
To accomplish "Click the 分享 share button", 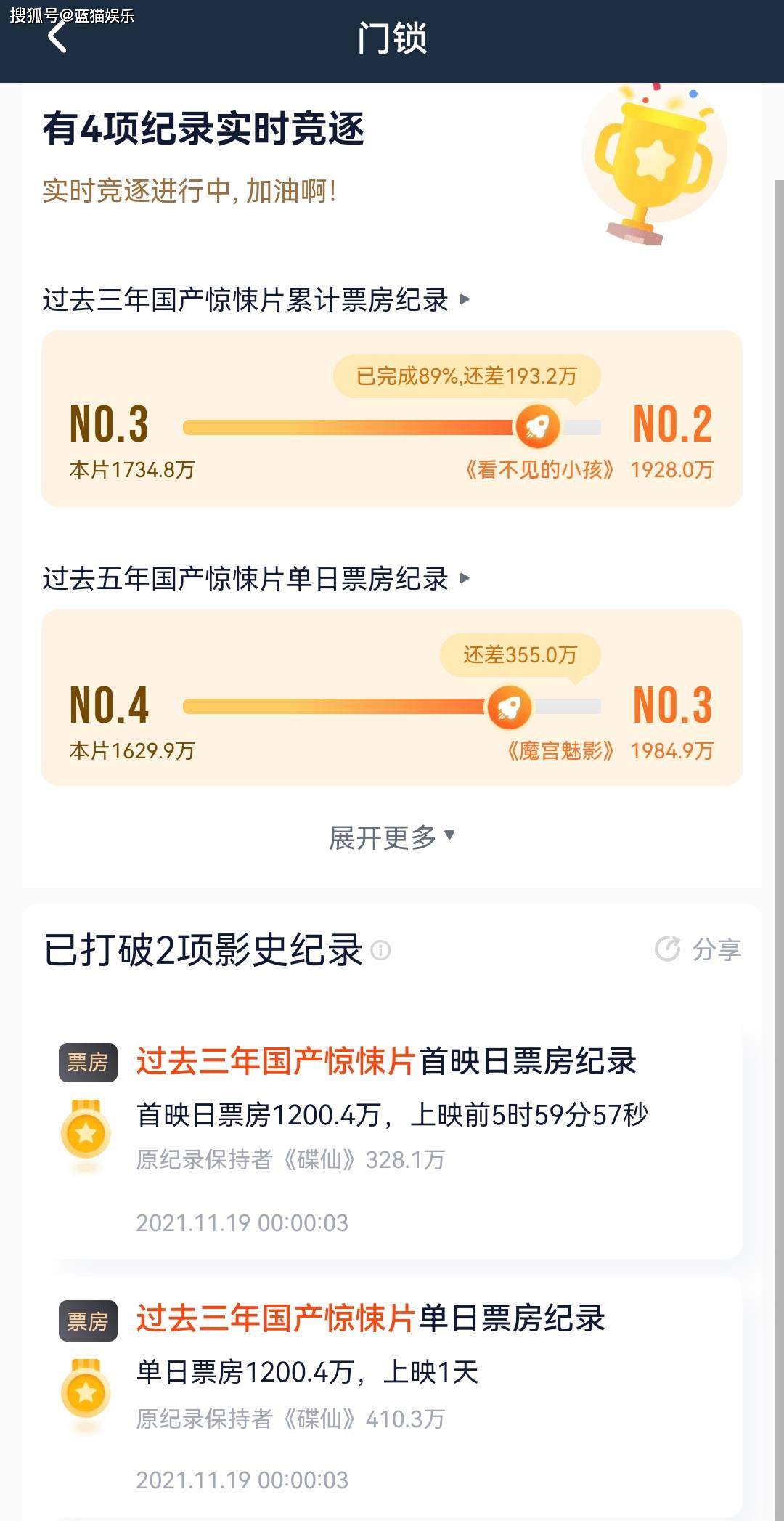I will pyautogui.click(x=715, y=949).
